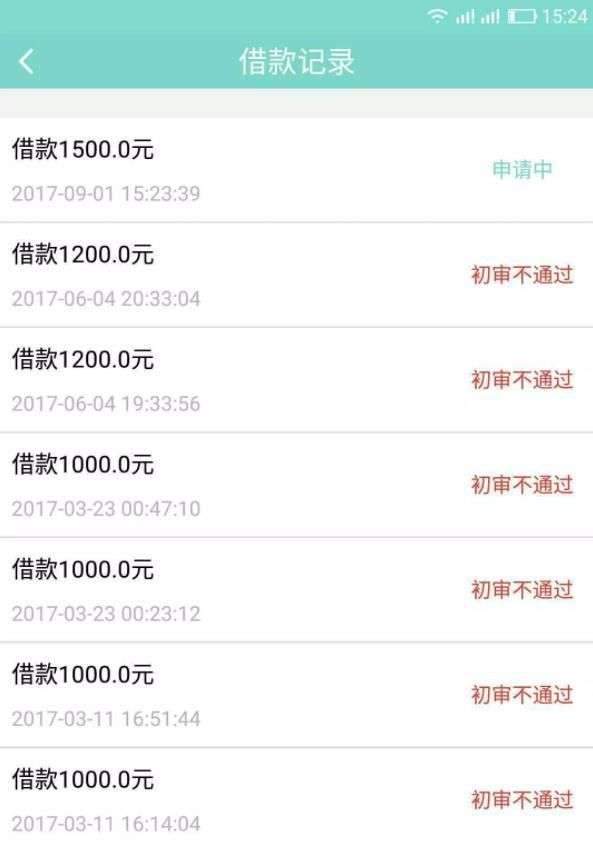
Task: View the loan record dated 2017-06-04 19:33:56
Action: coord(296,380)
